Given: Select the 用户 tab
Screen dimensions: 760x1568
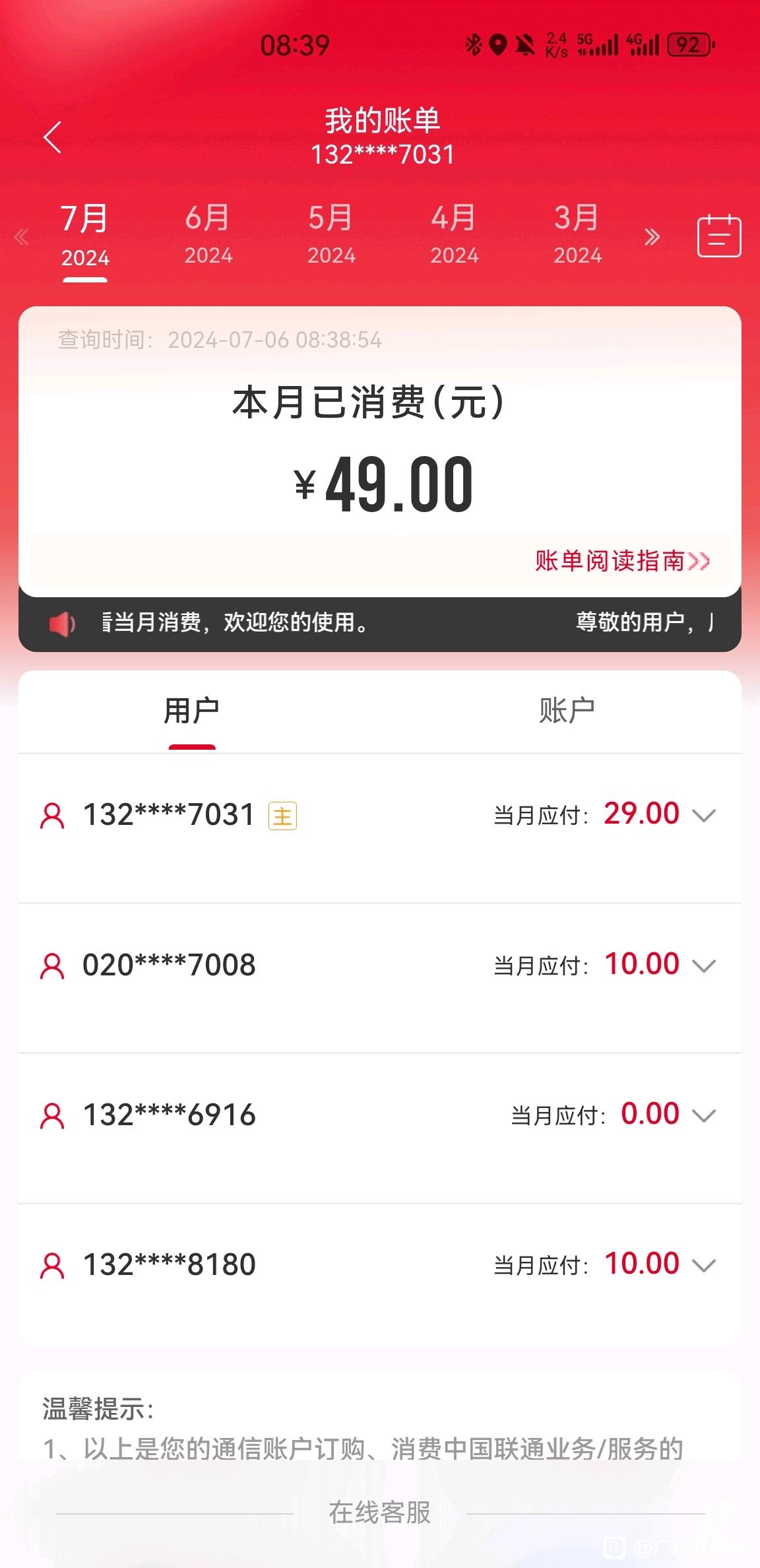Looking at the screenshot, I should [191, 711].
